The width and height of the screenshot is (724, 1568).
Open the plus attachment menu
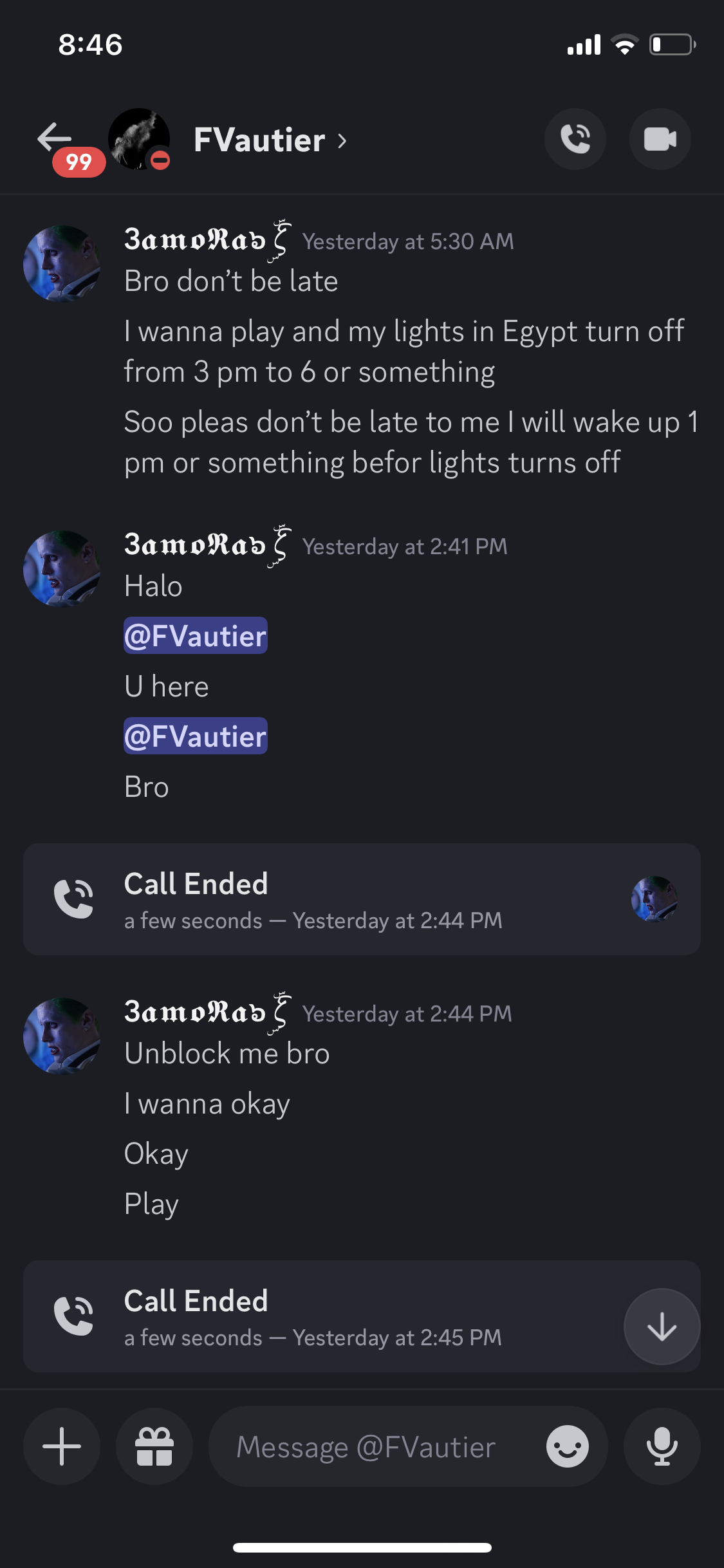pos(62,1446)
